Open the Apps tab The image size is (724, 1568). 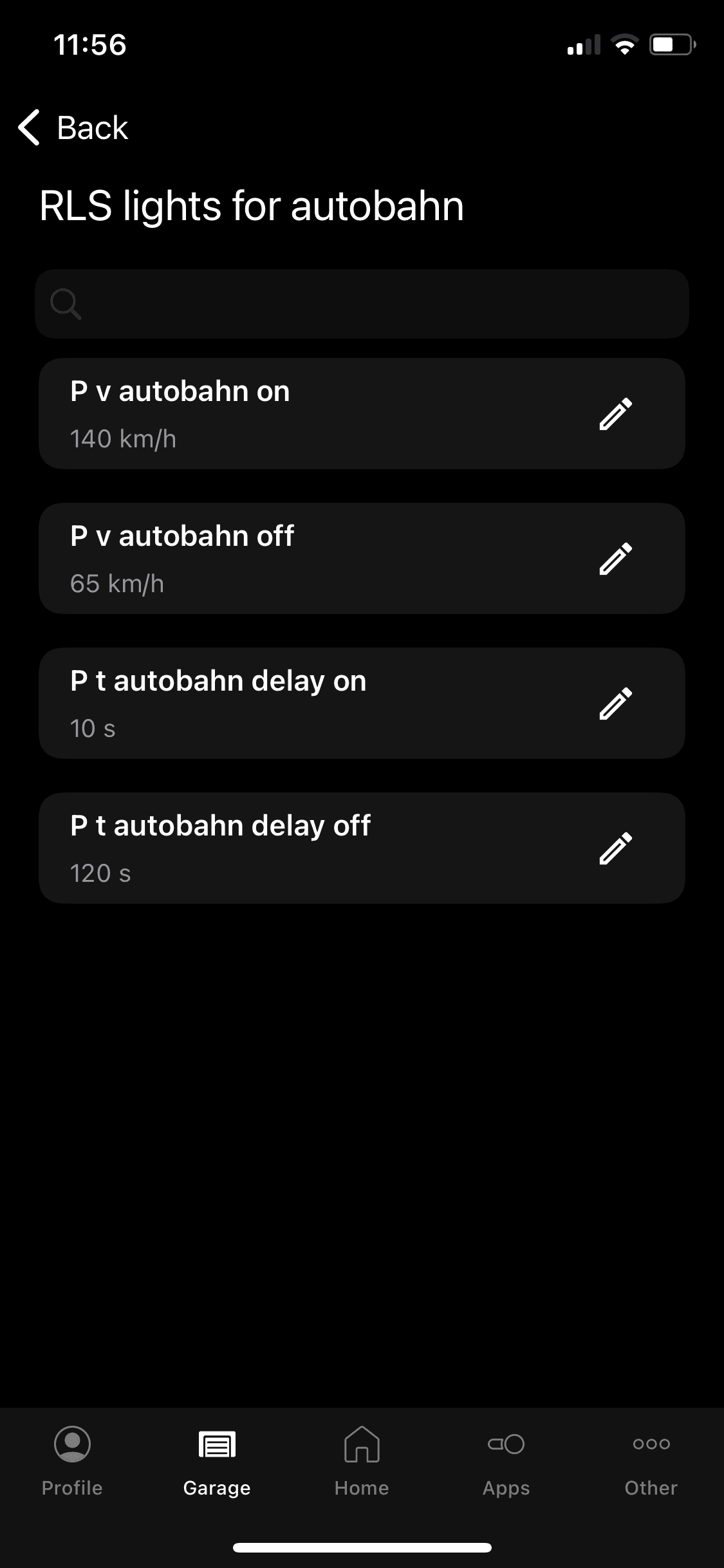[506, 1461]
